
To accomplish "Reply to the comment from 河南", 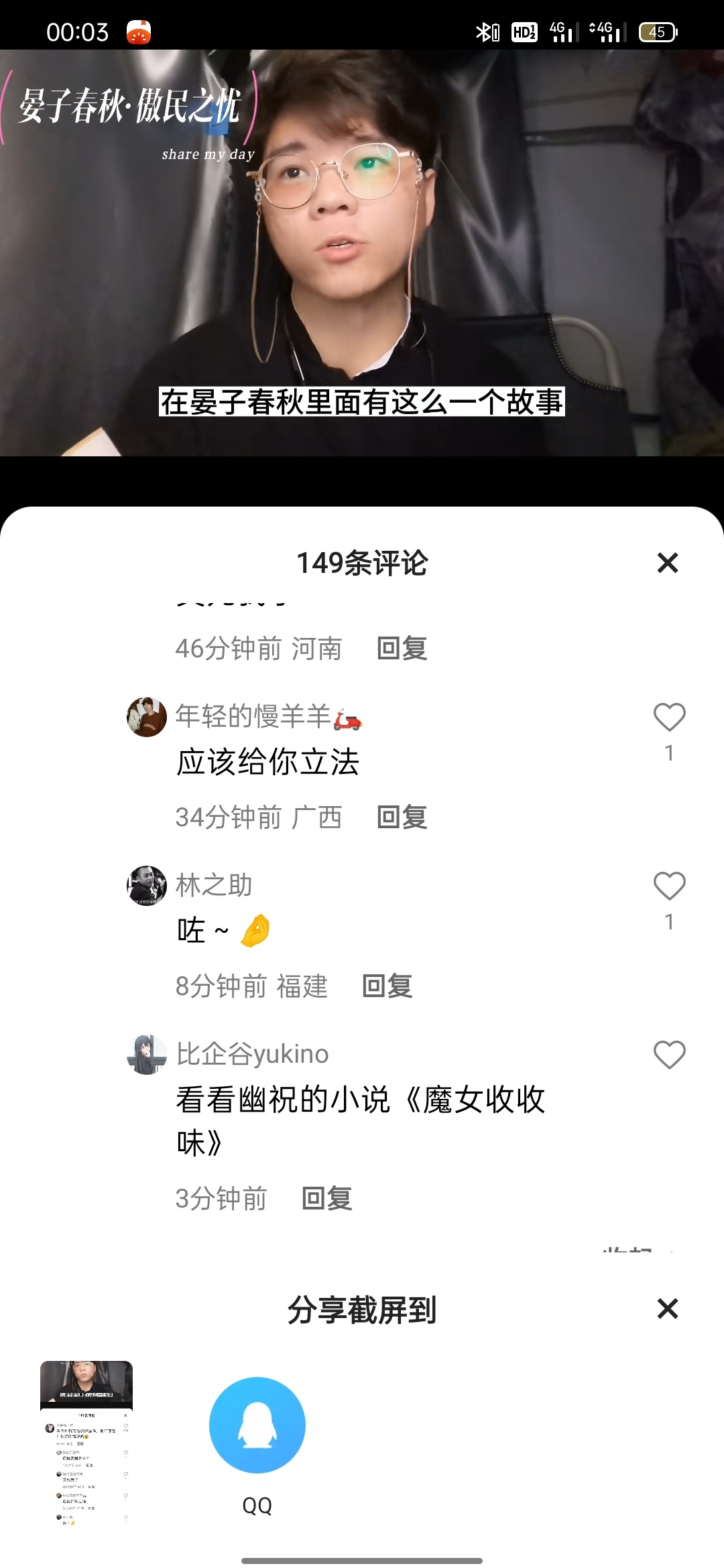I will [402, 649].
